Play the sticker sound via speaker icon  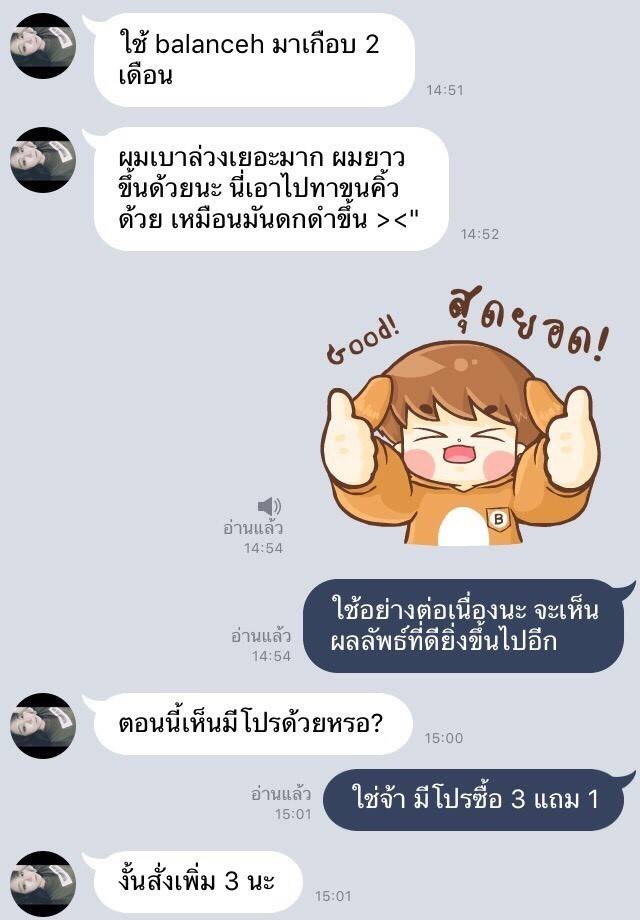point(269,506)
